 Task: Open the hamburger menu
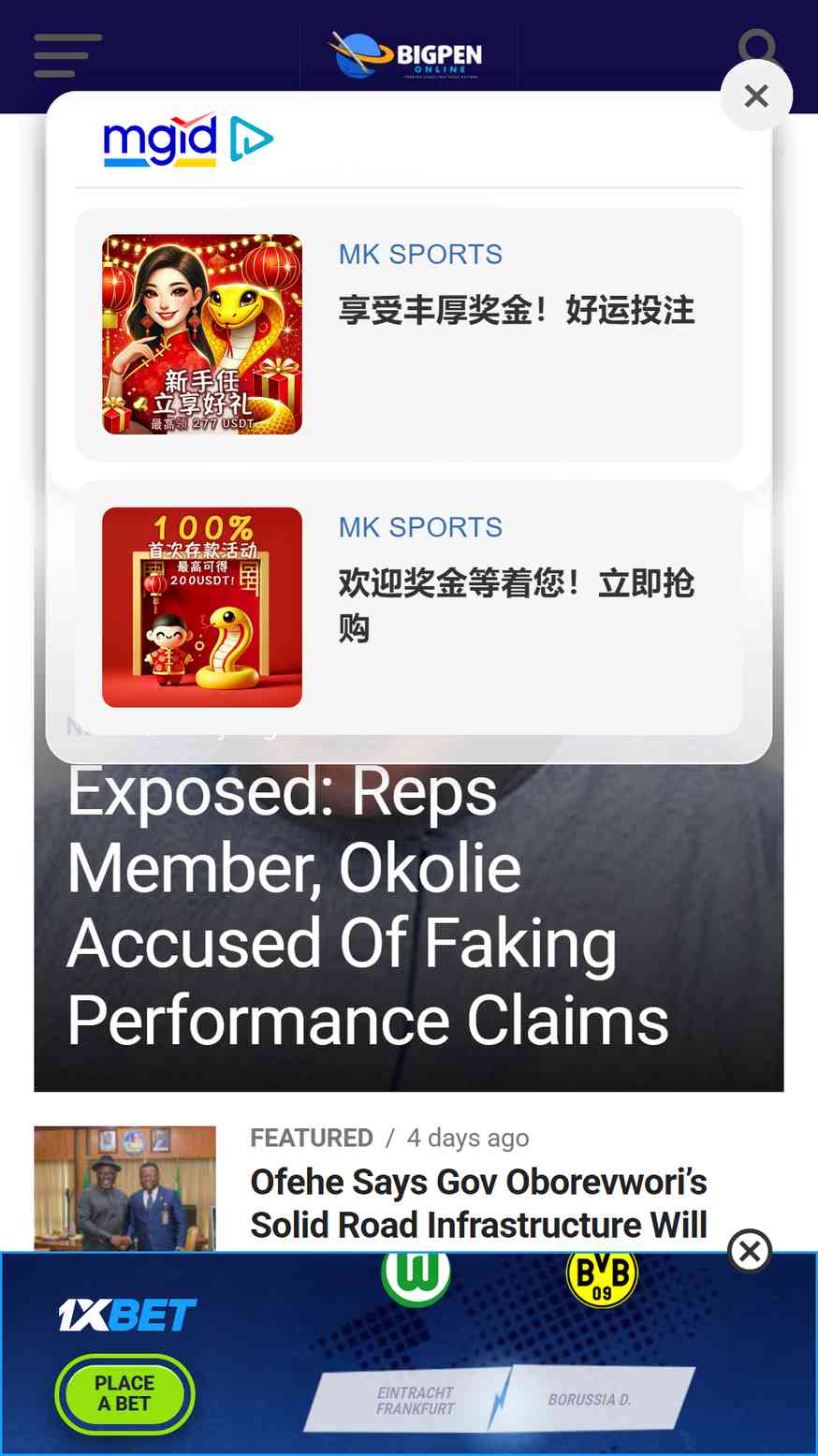67,55
